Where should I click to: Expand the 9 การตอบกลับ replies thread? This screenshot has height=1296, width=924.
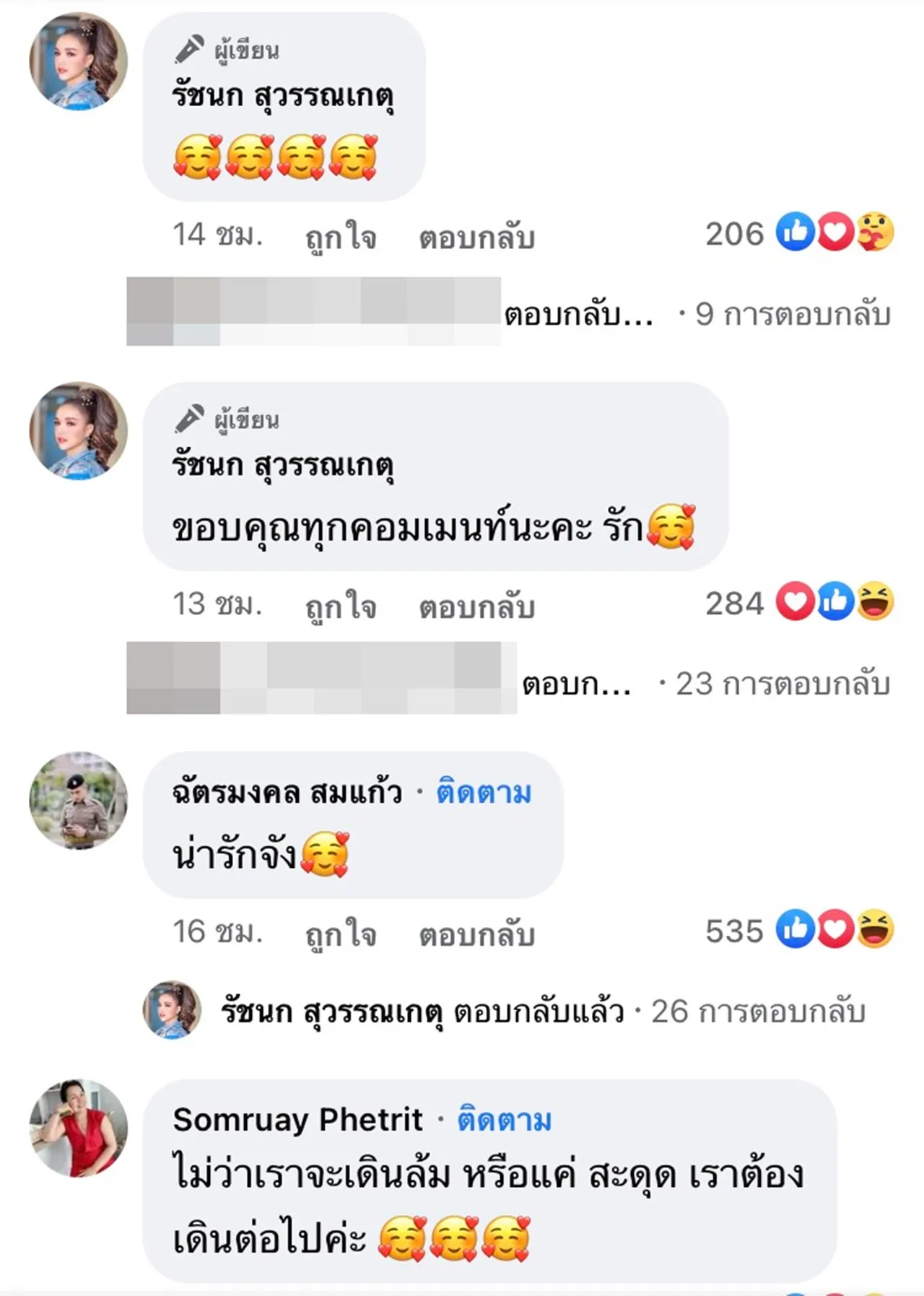pyautogui.click(x=791, y=315)
